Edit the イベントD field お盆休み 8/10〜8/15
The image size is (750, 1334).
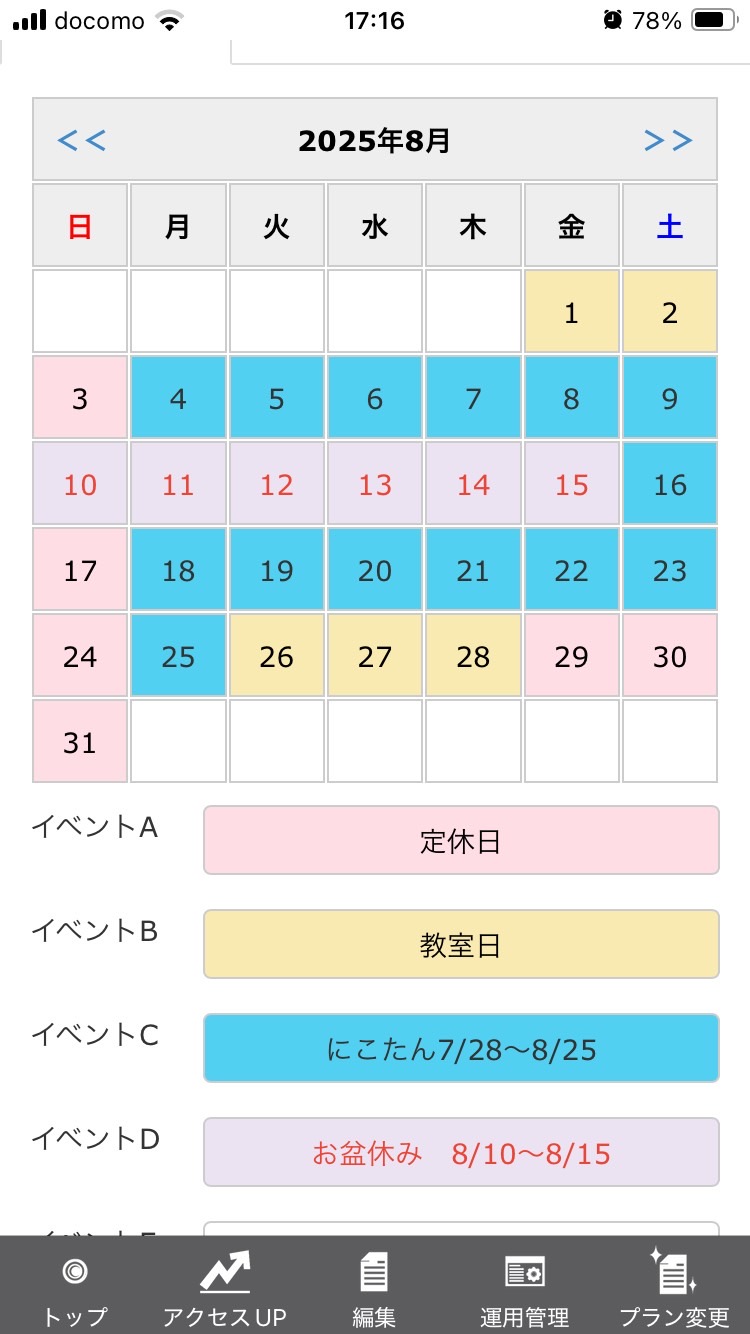pyautogui.click(x=461, y=1153)
